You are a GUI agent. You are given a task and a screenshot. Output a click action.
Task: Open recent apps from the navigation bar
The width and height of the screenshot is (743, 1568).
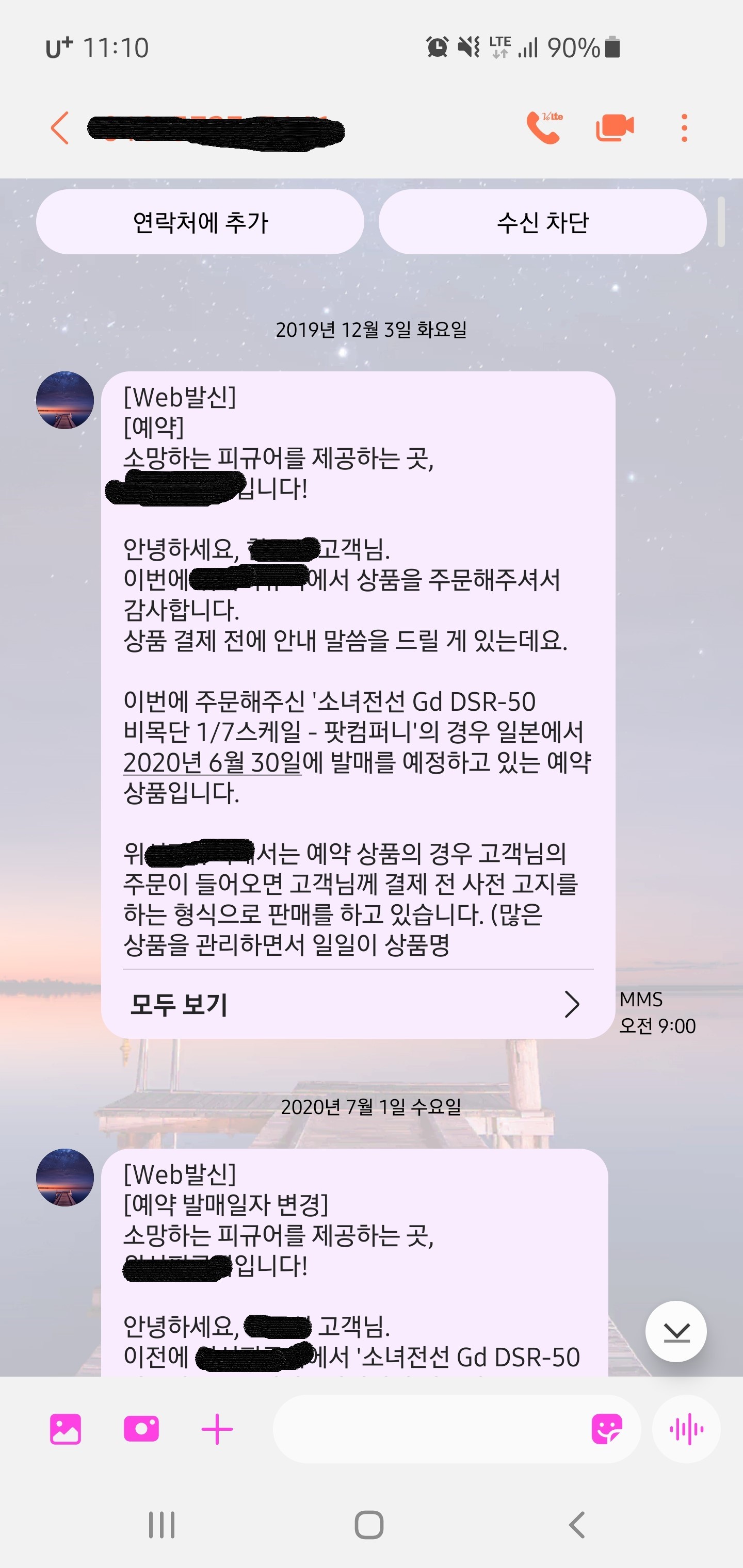(x=161, y=1525)
